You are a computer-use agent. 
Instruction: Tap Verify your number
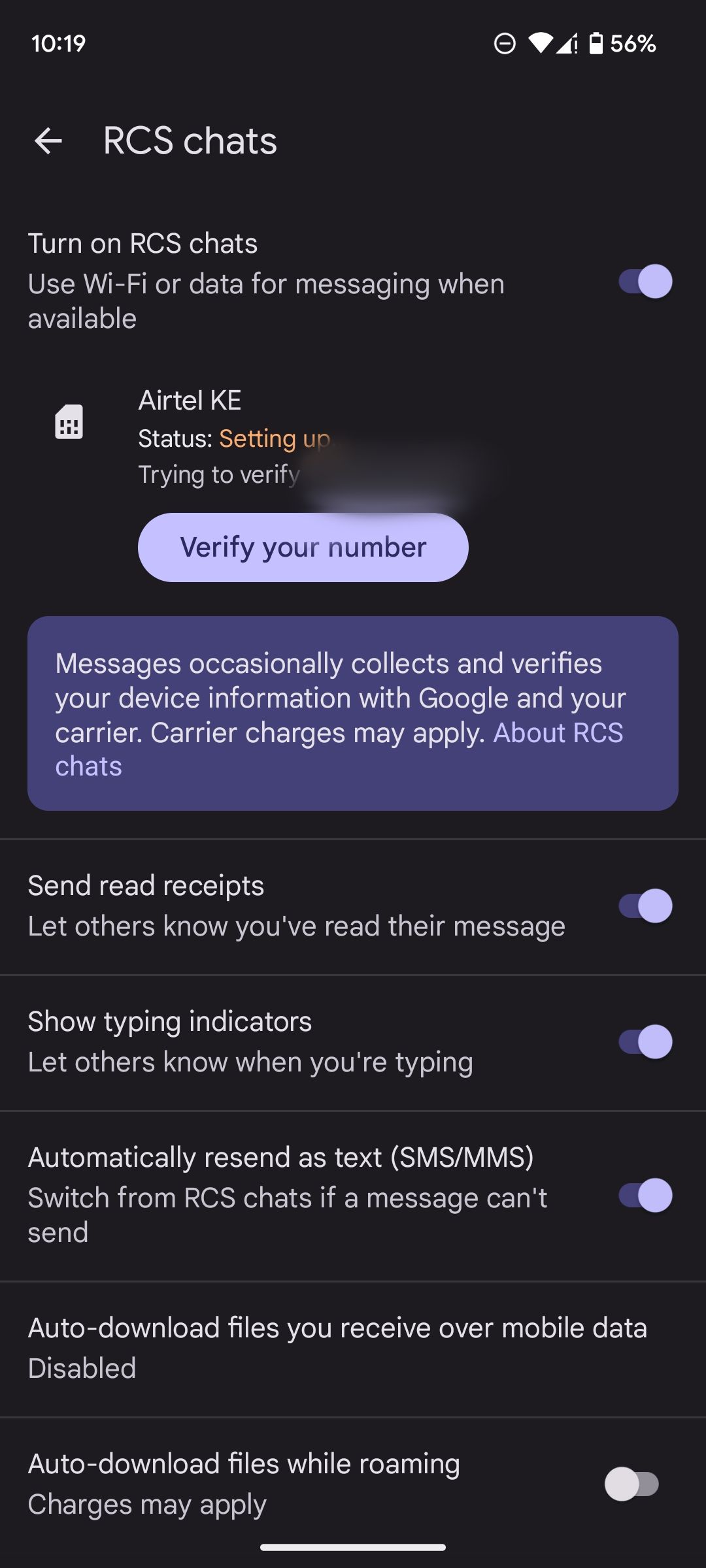click(303, 546)
